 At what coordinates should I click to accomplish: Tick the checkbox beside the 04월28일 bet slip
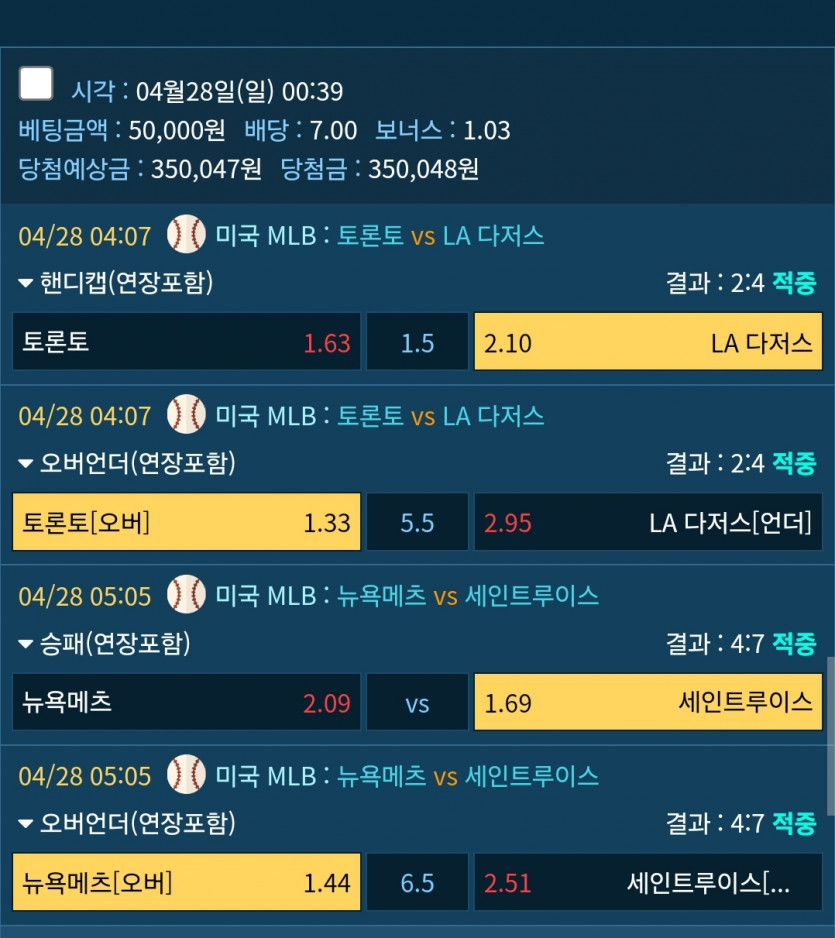[x=36, y=83]
